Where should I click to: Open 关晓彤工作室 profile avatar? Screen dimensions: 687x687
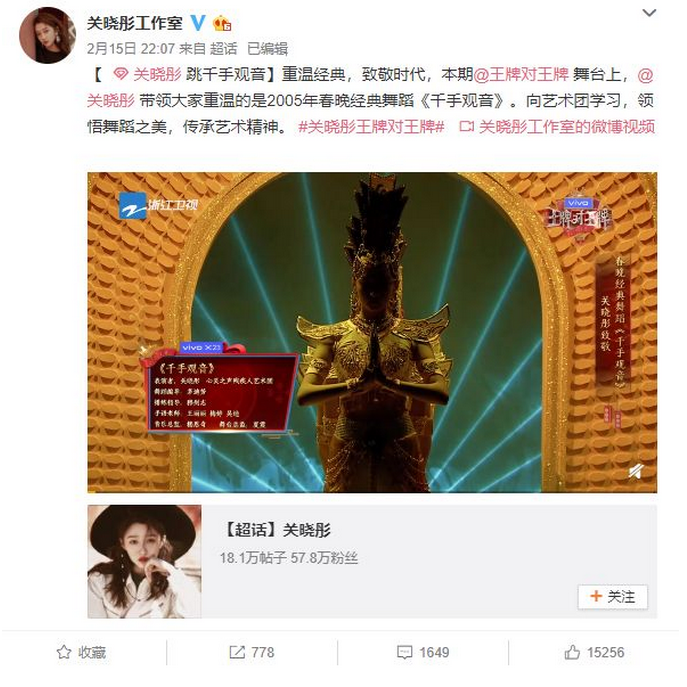tap(46, 35)
